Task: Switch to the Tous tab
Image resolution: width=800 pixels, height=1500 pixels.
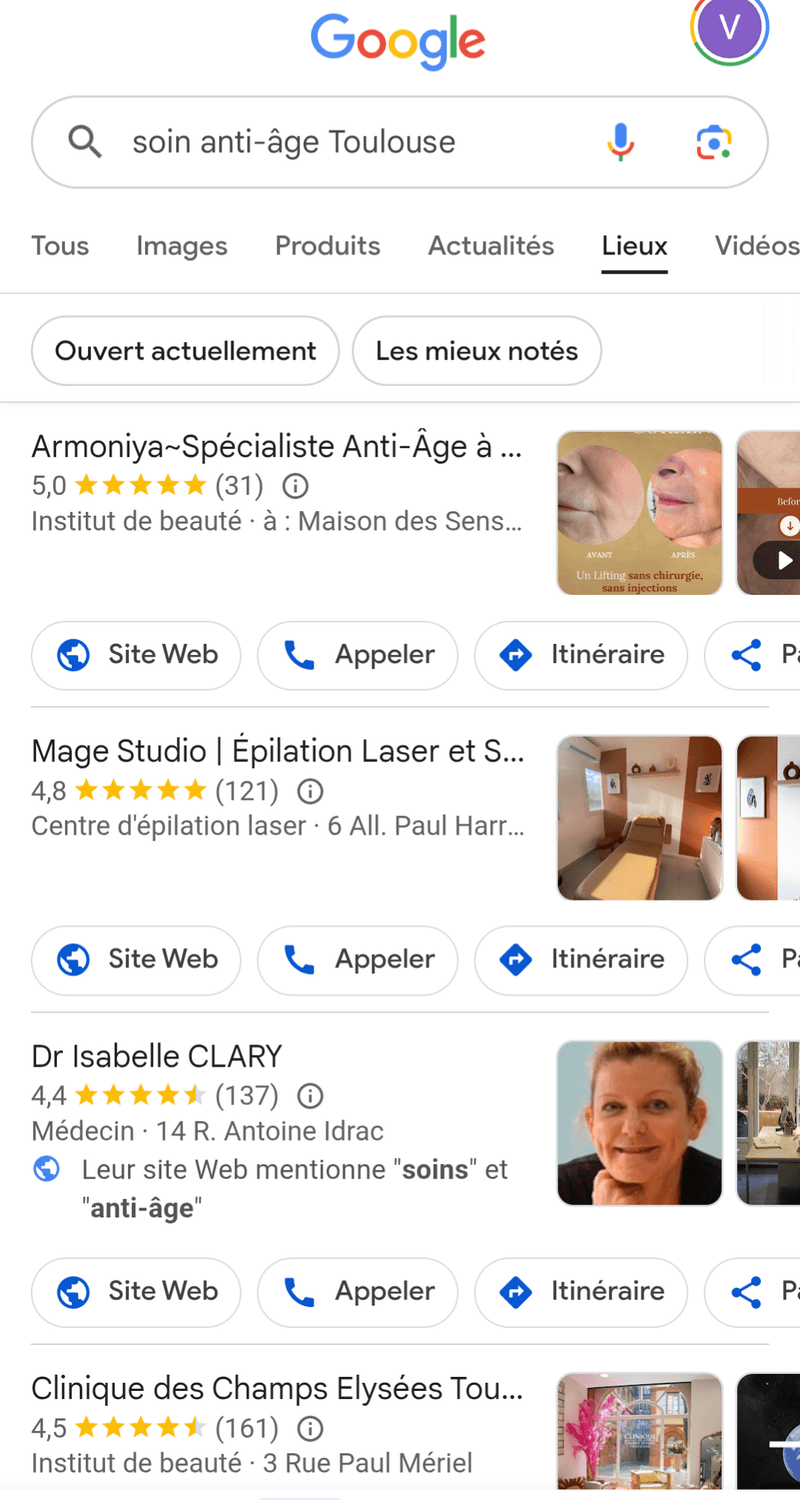Action: [60, 246]
